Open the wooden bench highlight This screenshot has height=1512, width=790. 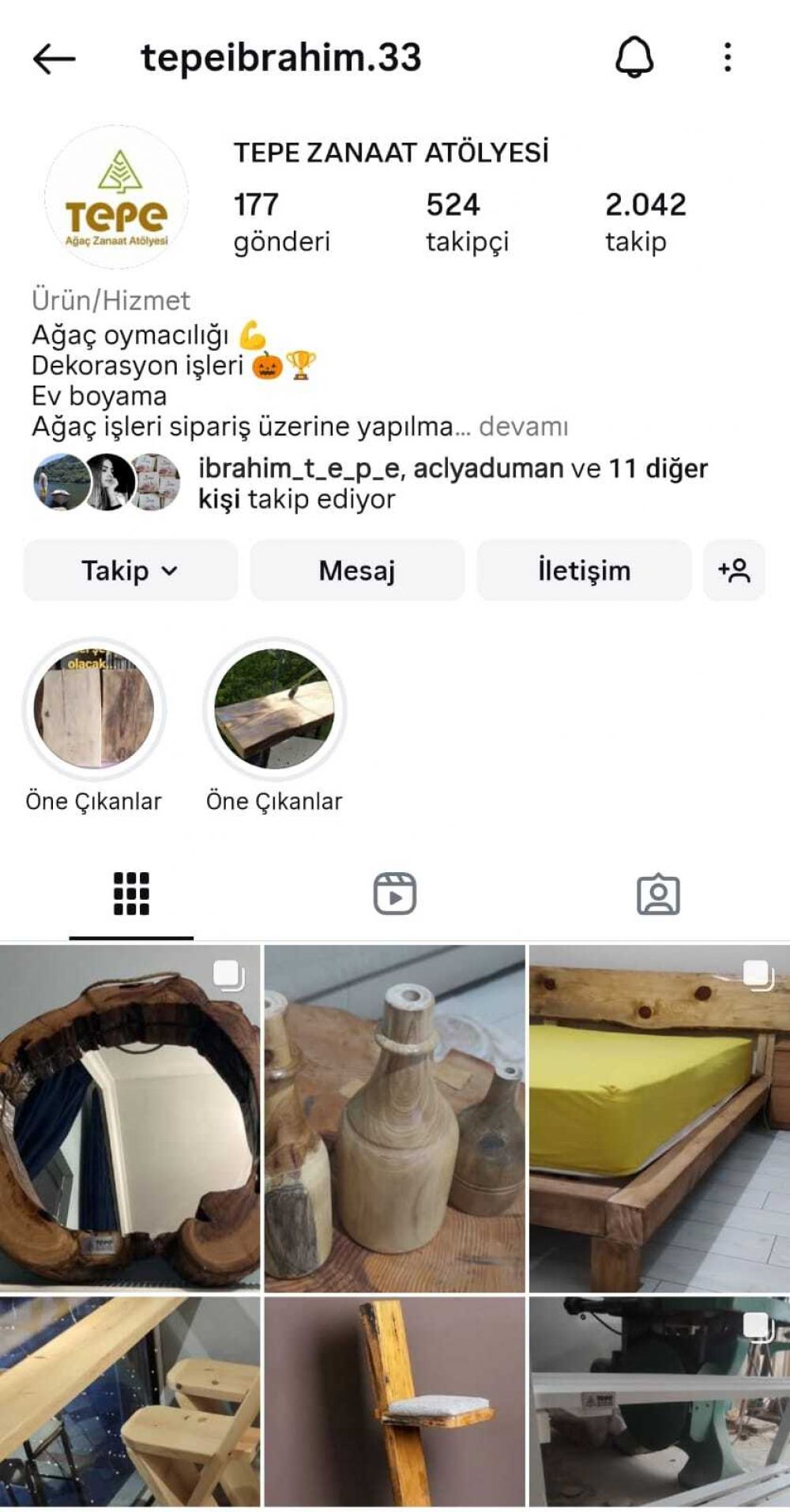274,709
